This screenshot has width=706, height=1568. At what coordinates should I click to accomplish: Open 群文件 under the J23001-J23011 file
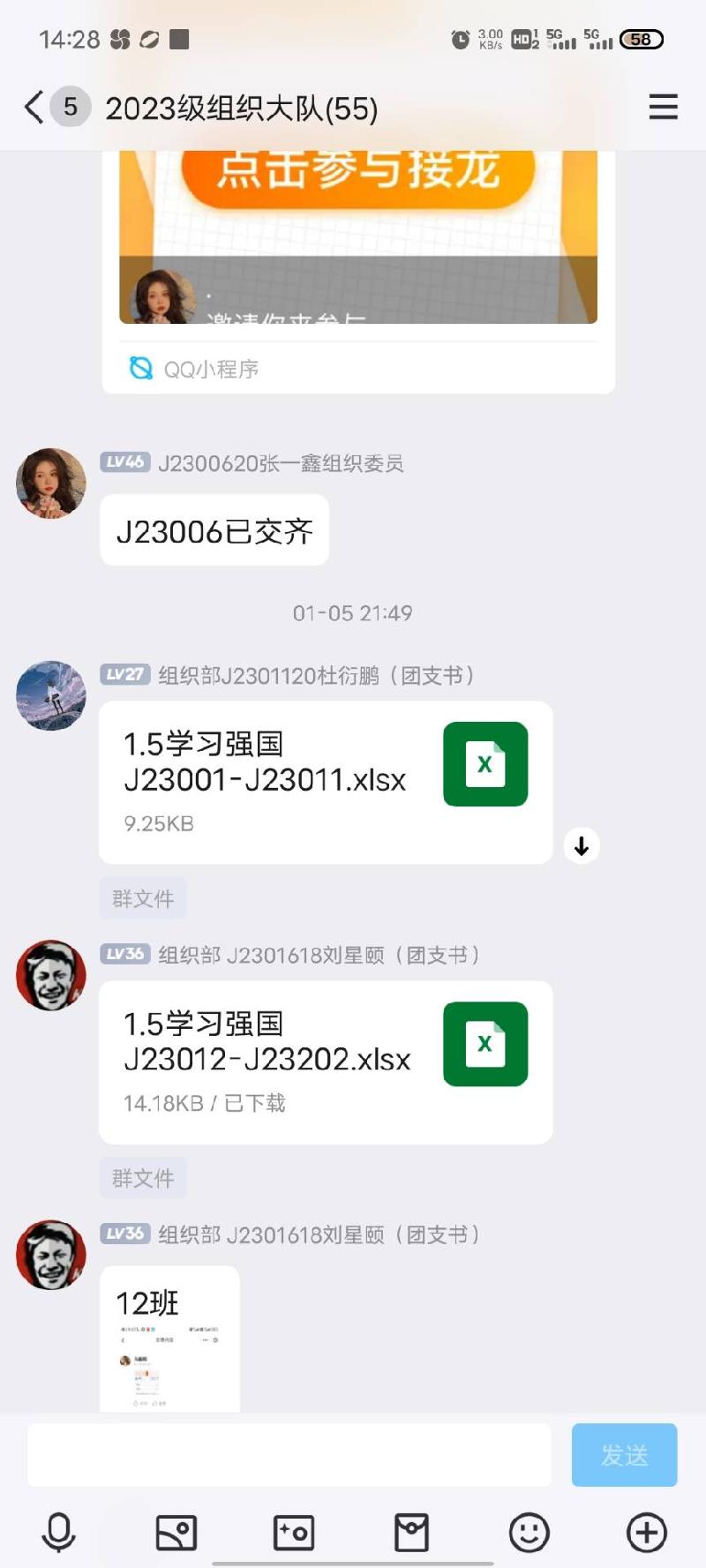pos(143,898)
